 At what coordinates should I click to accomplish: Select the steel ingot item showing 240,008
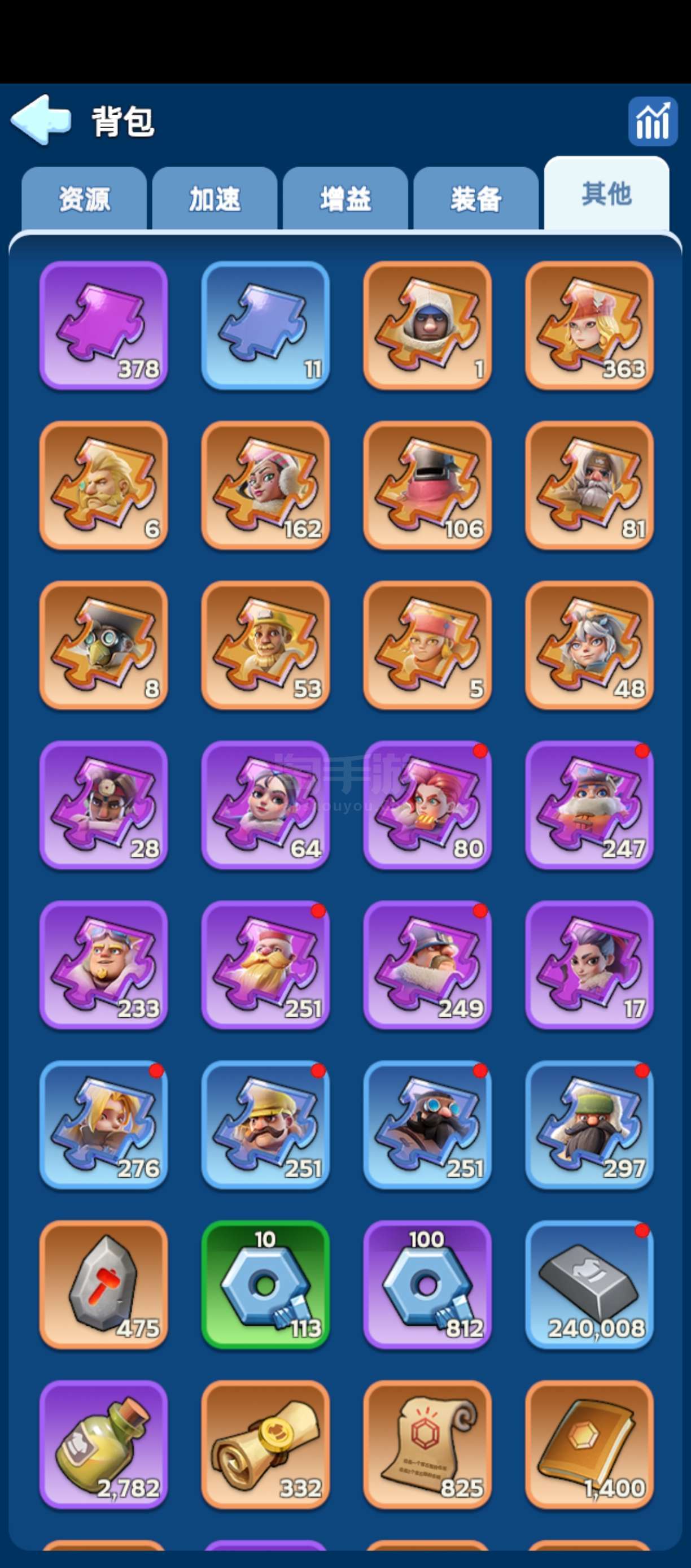(589, 1284)
